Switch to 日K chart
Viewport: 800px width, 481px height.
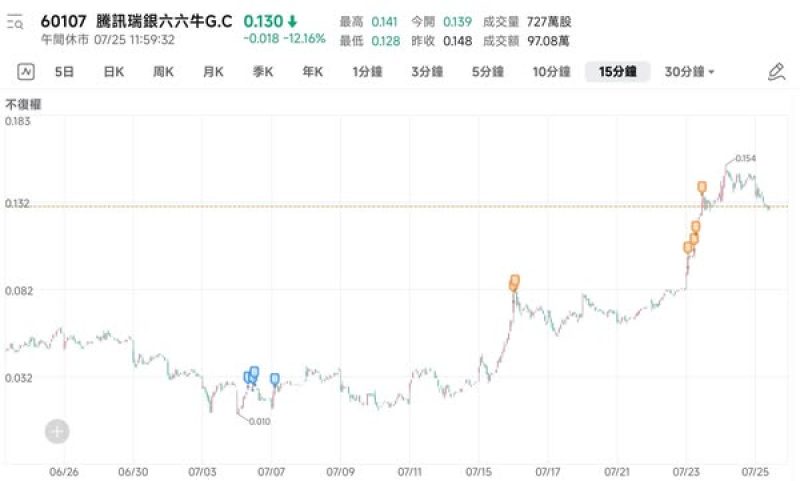tap(114, 72)
